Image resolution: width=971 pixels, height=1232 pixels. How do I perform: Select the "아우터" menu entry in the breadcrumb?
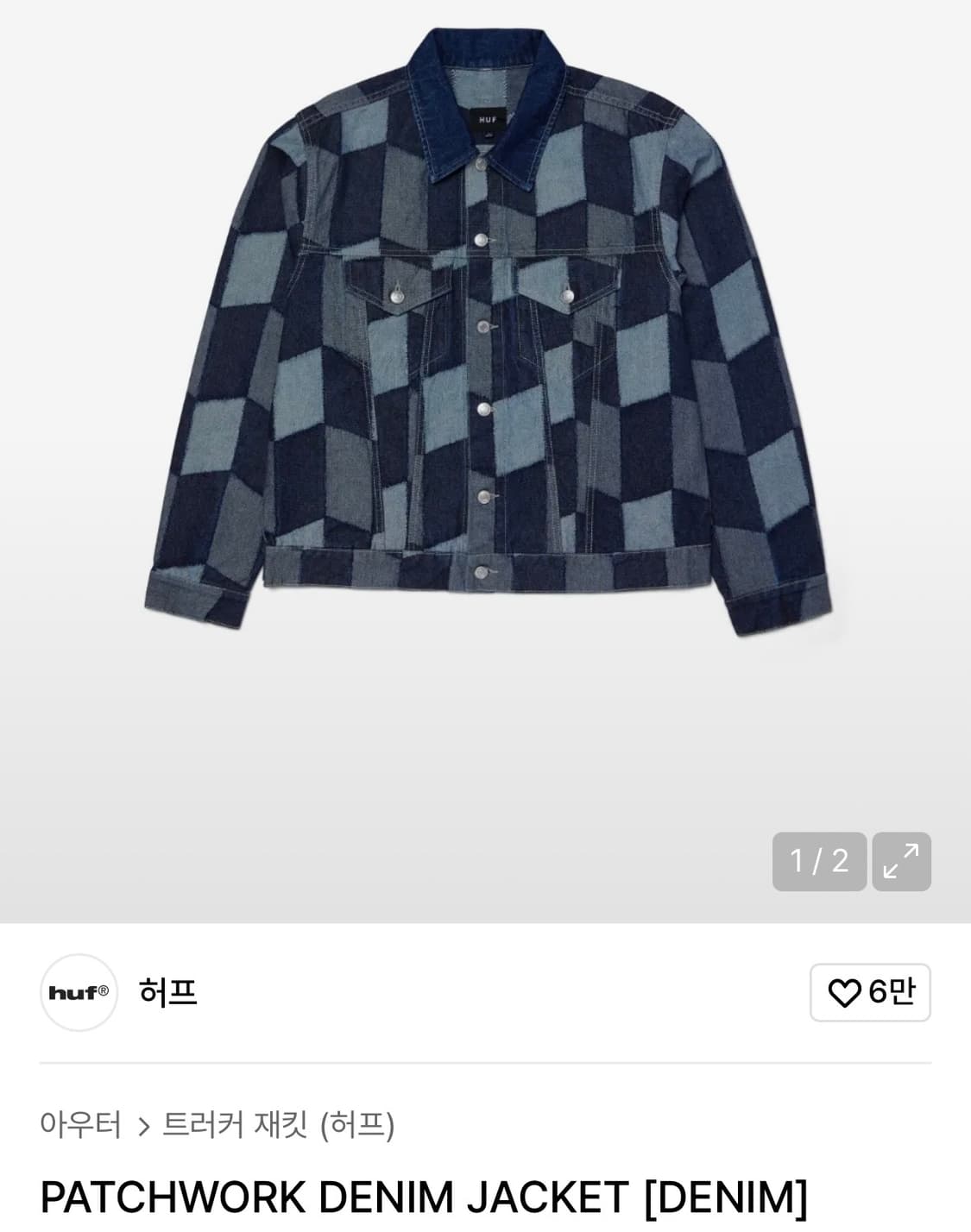pyautogui.click(x=82, y=1124)
